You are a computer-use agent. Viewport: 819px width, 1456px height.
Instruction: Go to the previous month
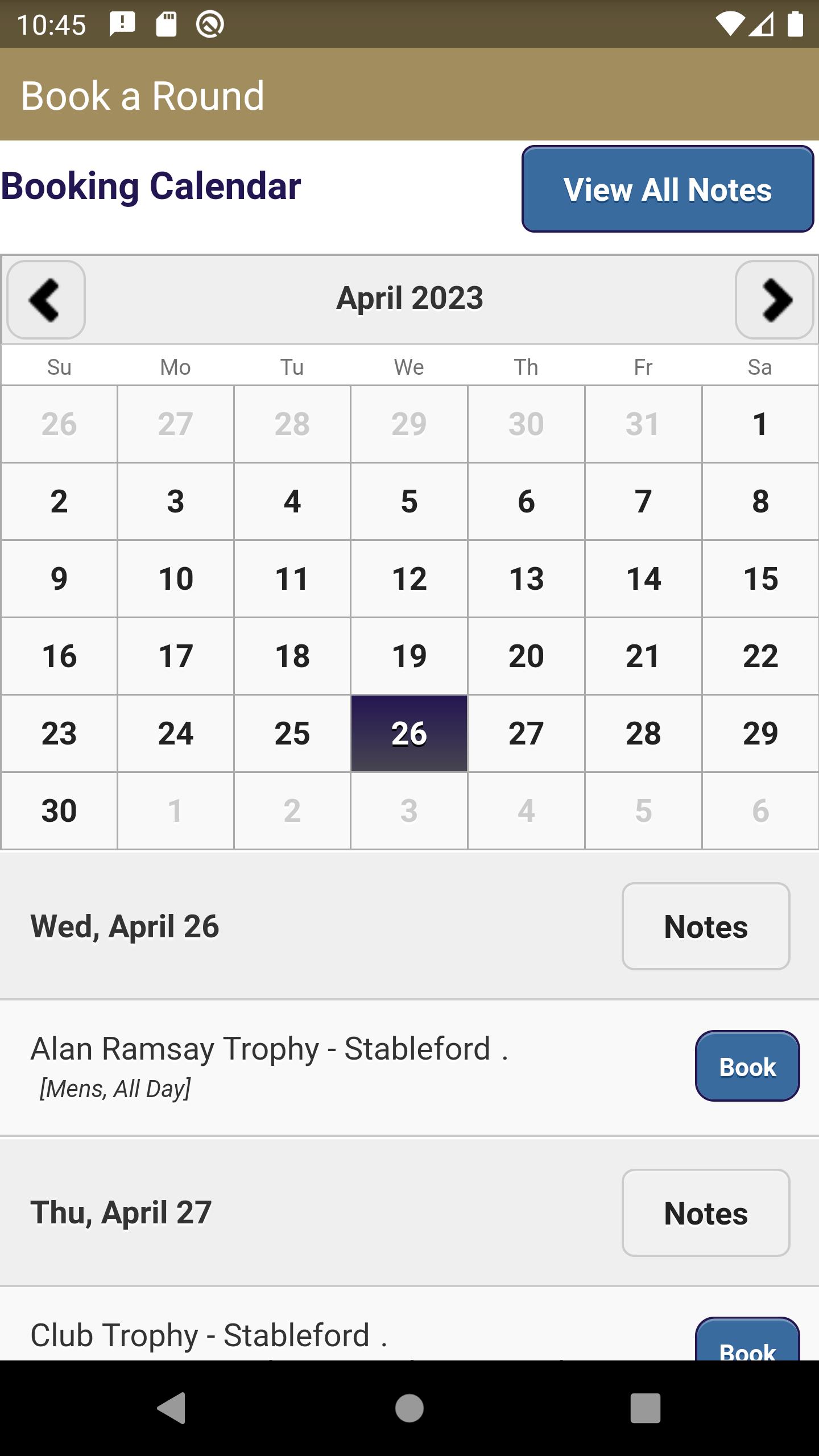click(46, 300)
